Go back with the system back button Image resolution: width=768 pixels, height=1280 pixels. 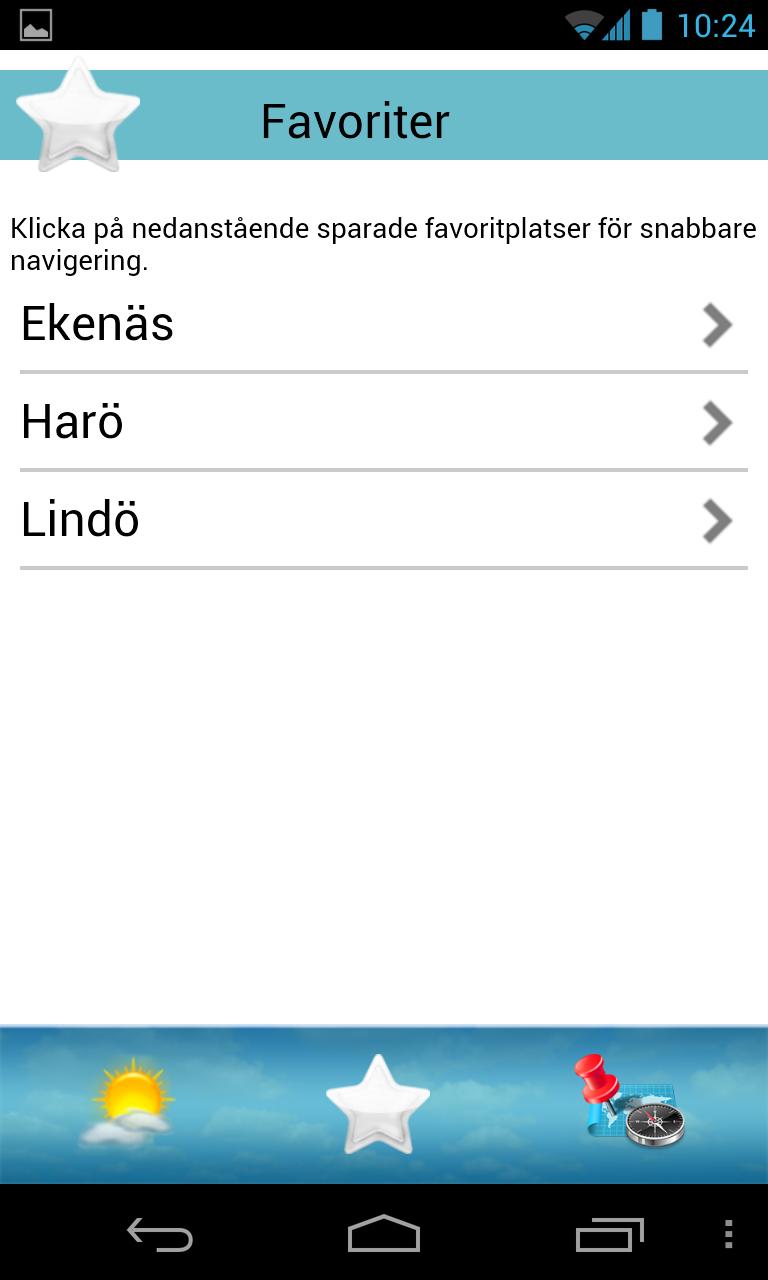(160, 1235)
